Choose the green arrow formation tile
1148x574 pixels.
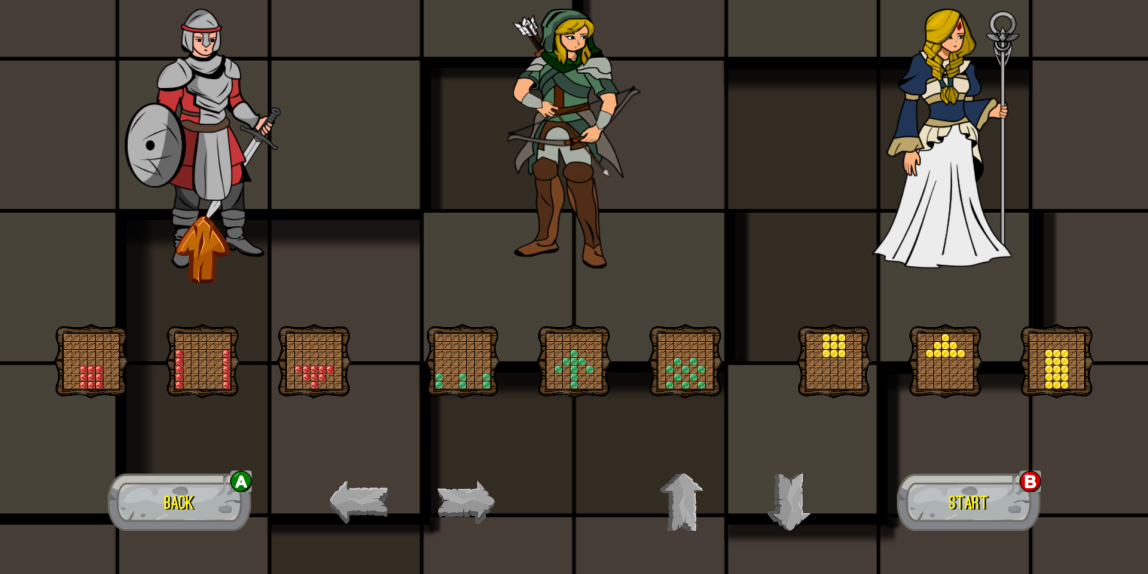[x=574, y=360]
